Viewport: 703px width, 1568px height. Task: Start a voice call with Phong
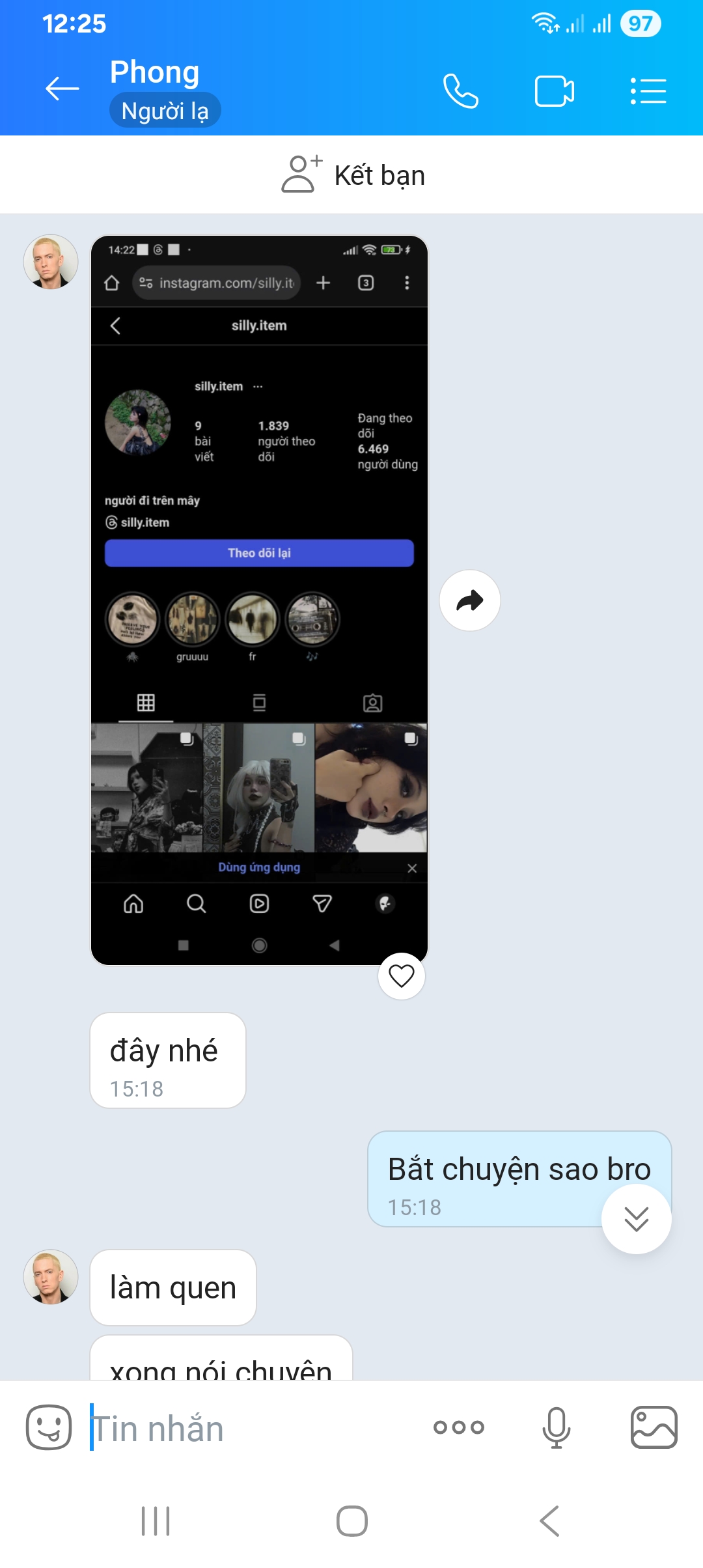[461, 91]
